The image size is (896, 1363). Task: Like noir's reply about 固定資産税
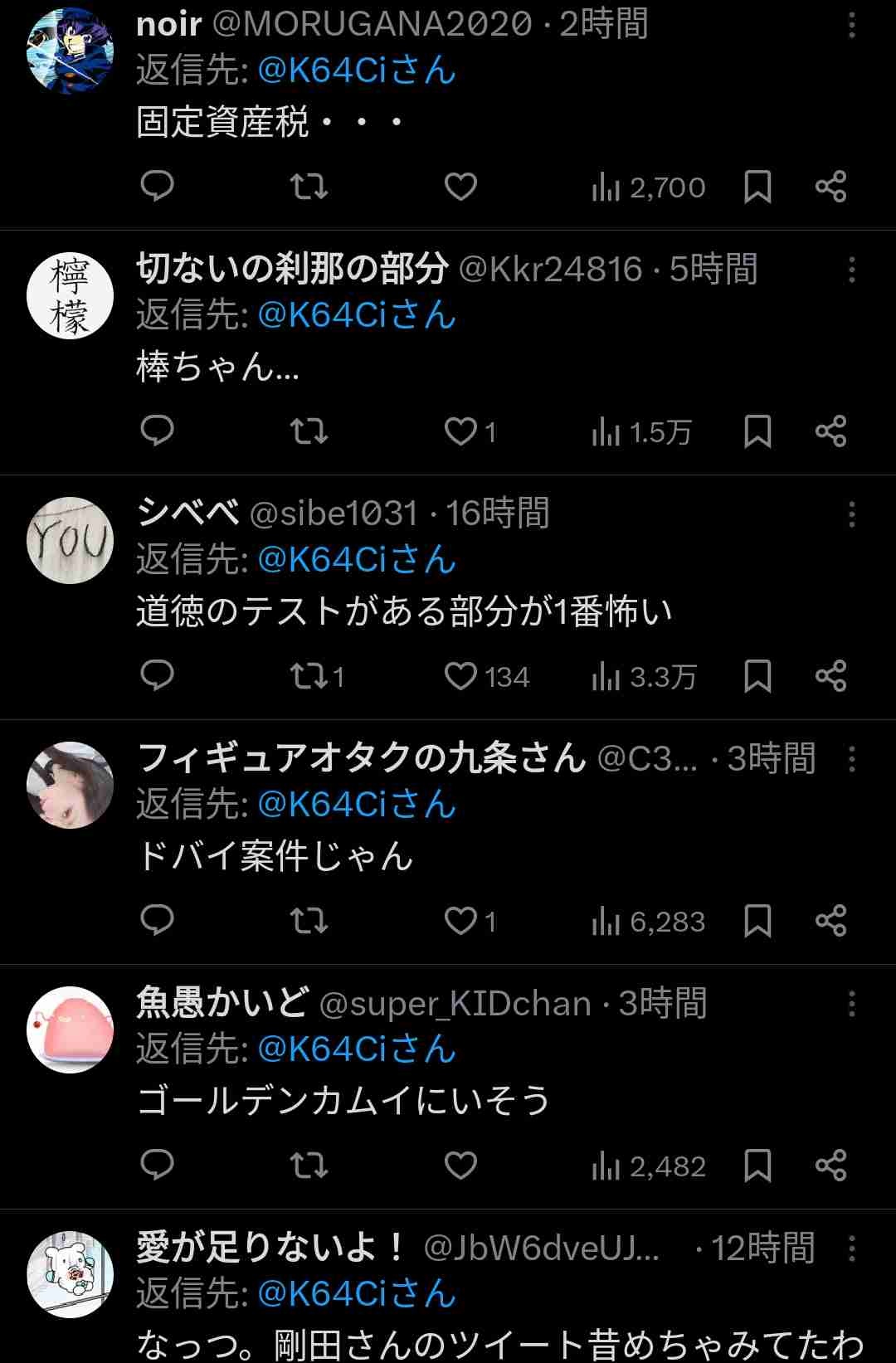click(460, 187)
